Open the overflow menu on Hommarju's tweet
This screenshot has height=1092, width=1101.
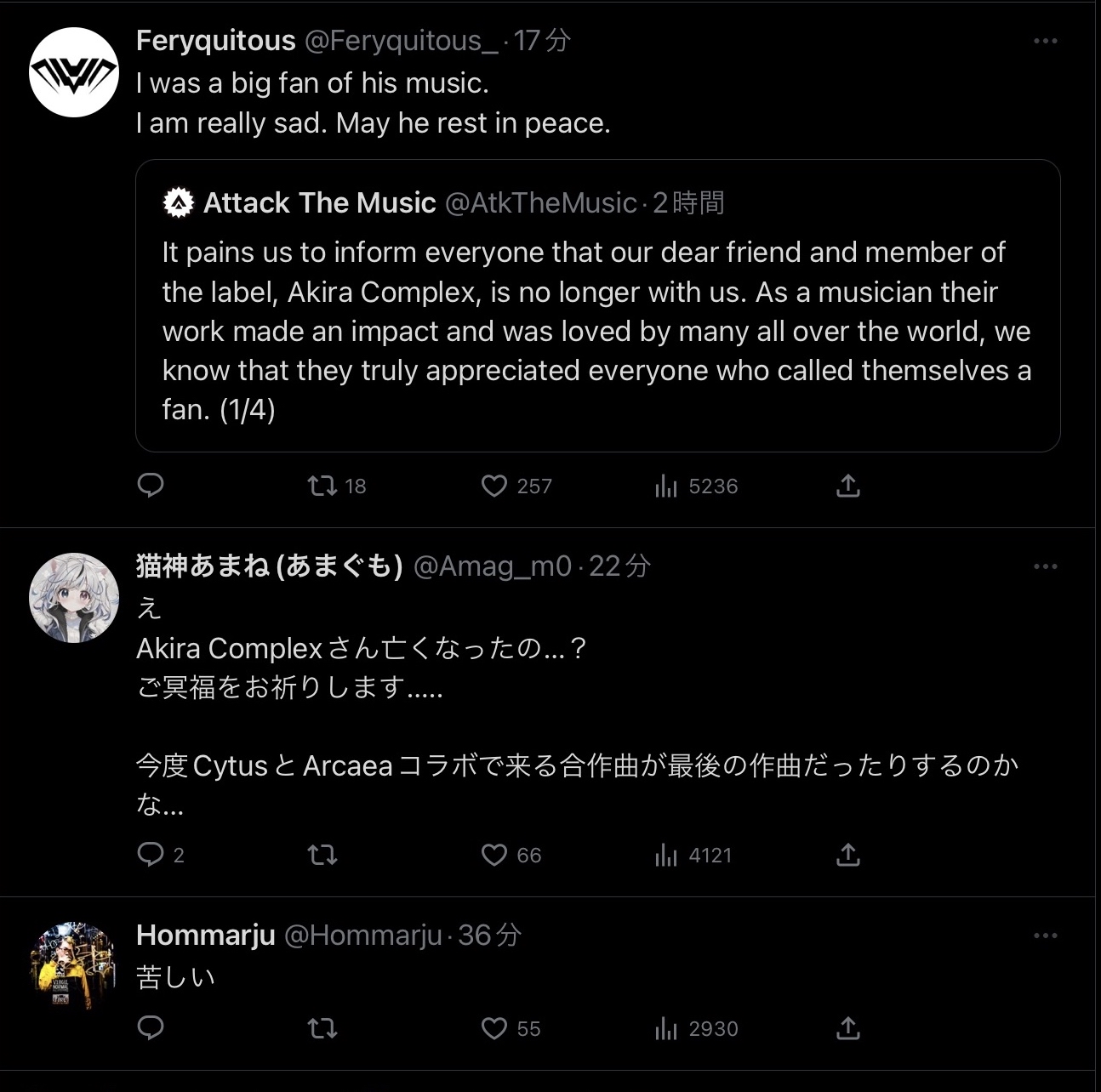1045,936
